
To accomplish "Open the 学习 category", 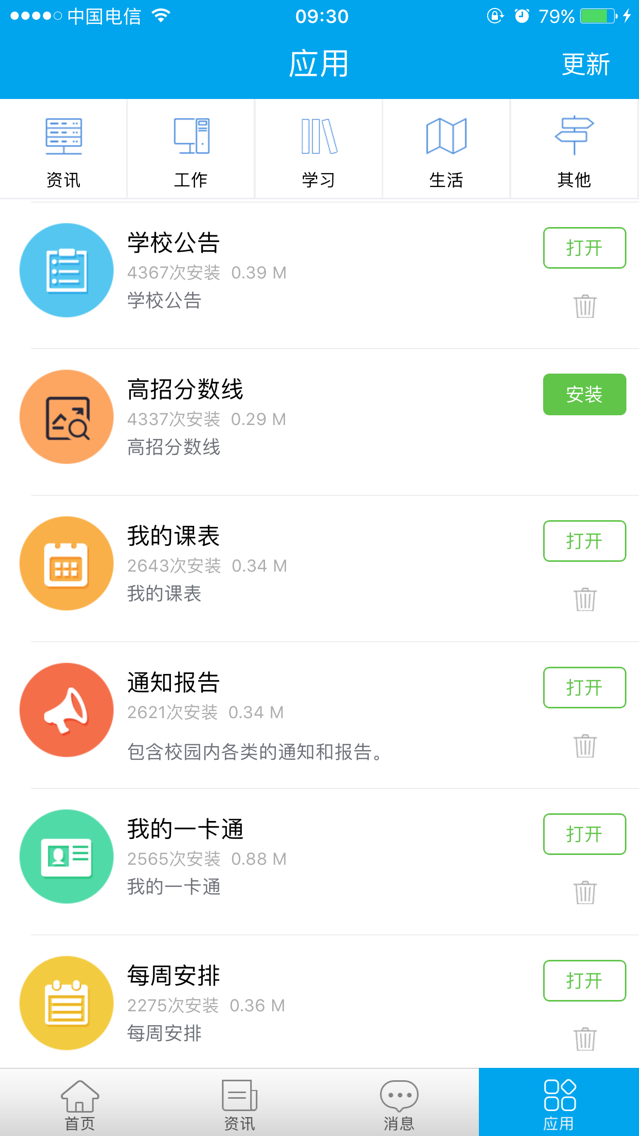I will 319,150.
